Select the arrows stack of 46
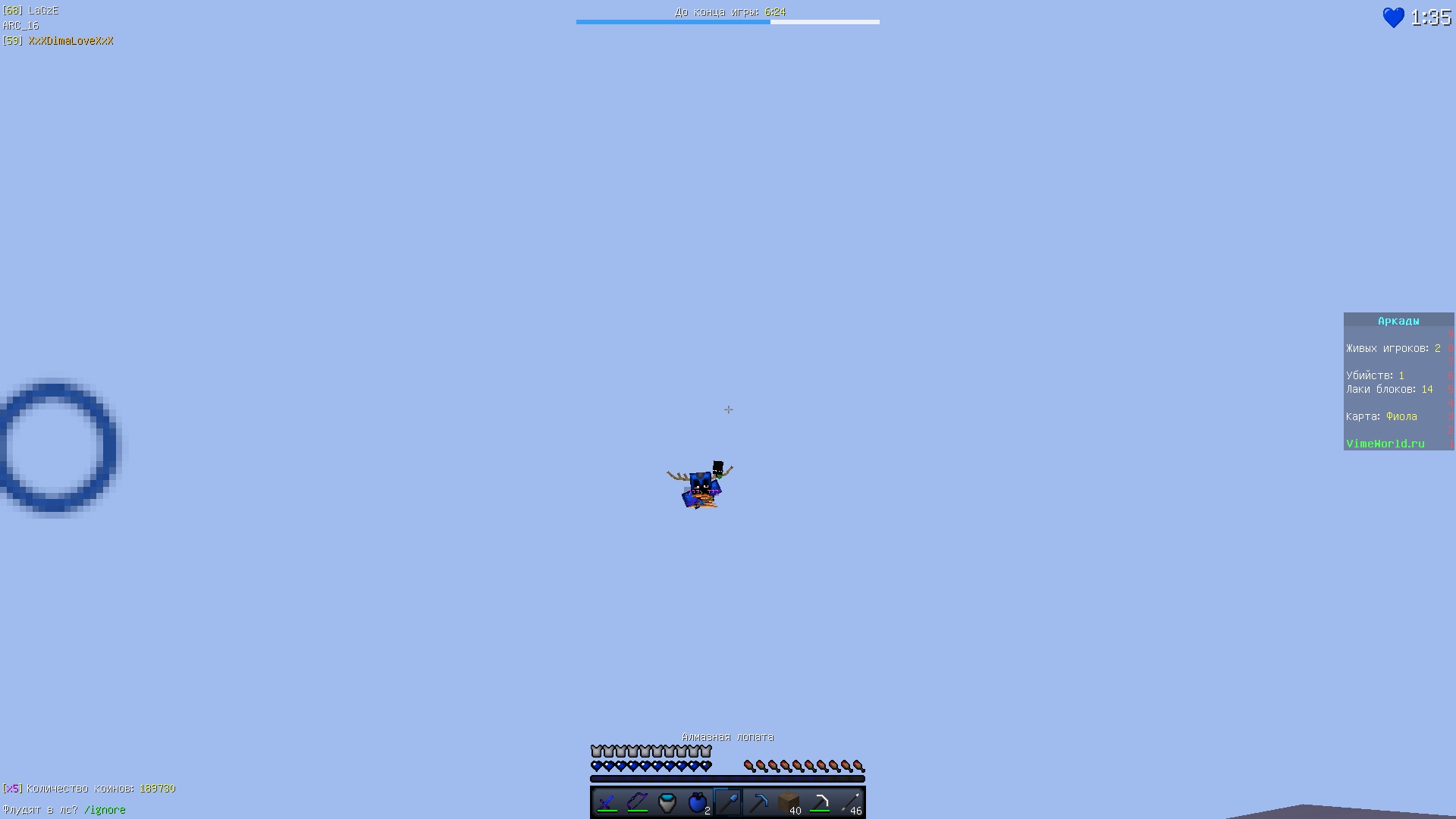 [x=849, y=802]
